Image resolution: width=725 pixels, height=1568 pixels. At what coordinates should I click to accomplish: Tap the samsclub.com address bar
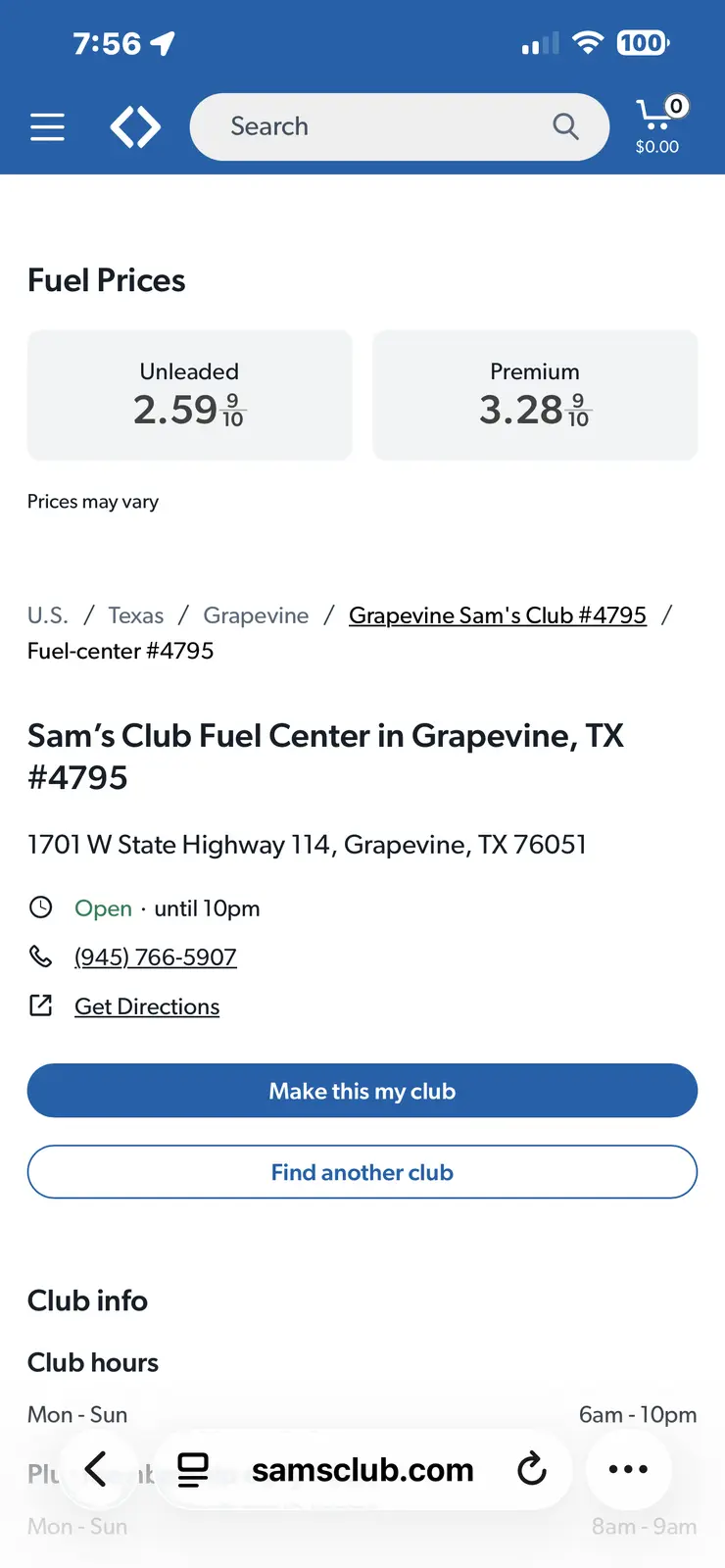(362, 1470)
